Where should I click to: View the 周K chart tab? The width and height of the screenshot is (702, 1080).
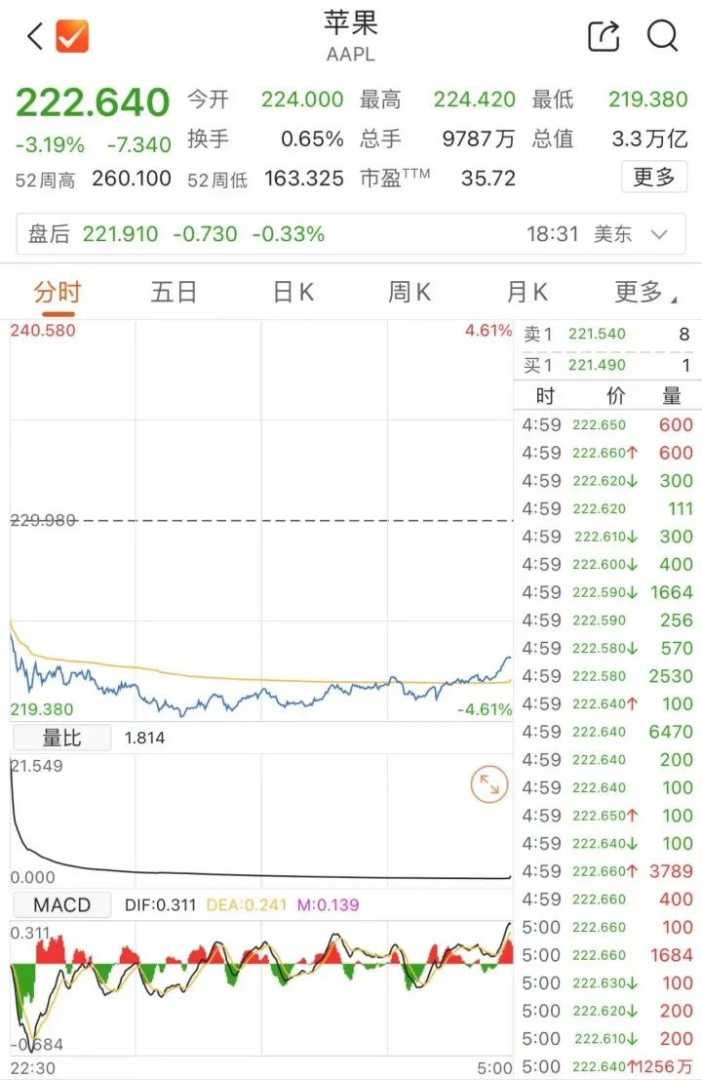coord(409,292)
